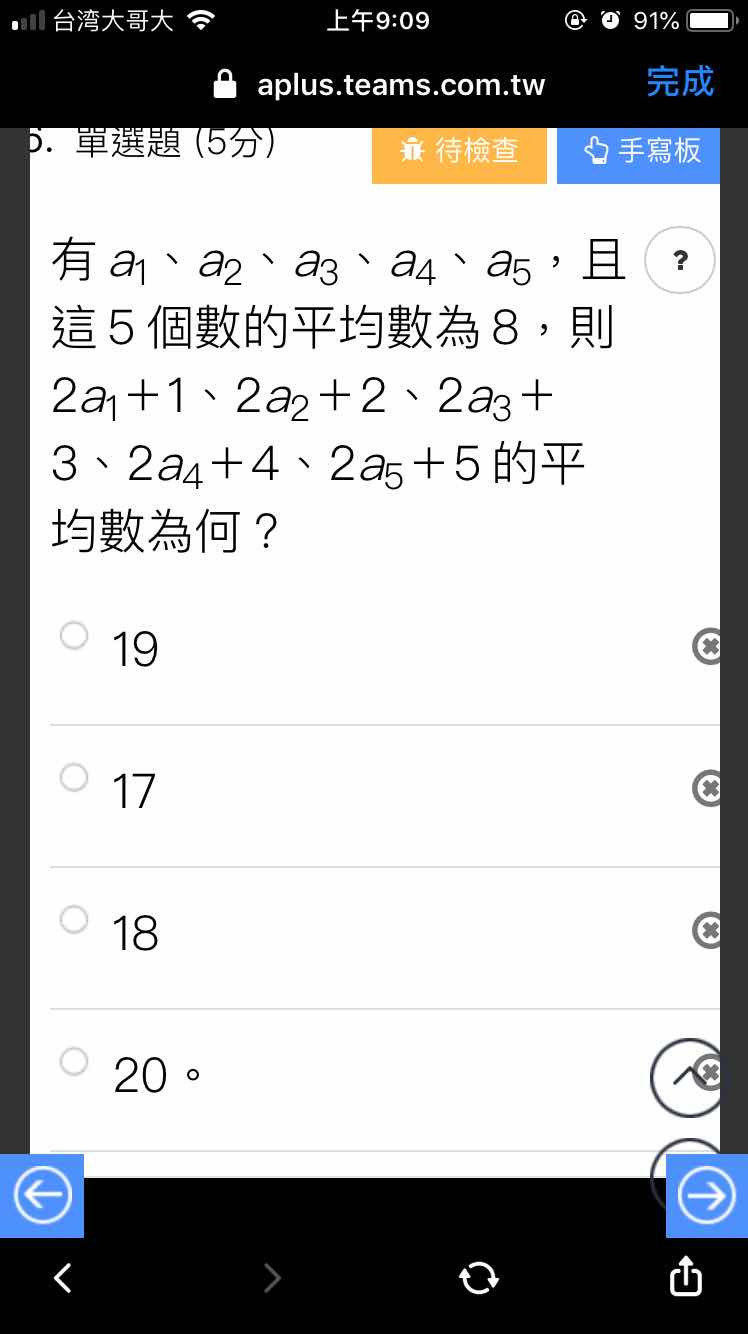Tap the scroll-up chevron circle
748x1334 pixels.
pos(685,1077)
